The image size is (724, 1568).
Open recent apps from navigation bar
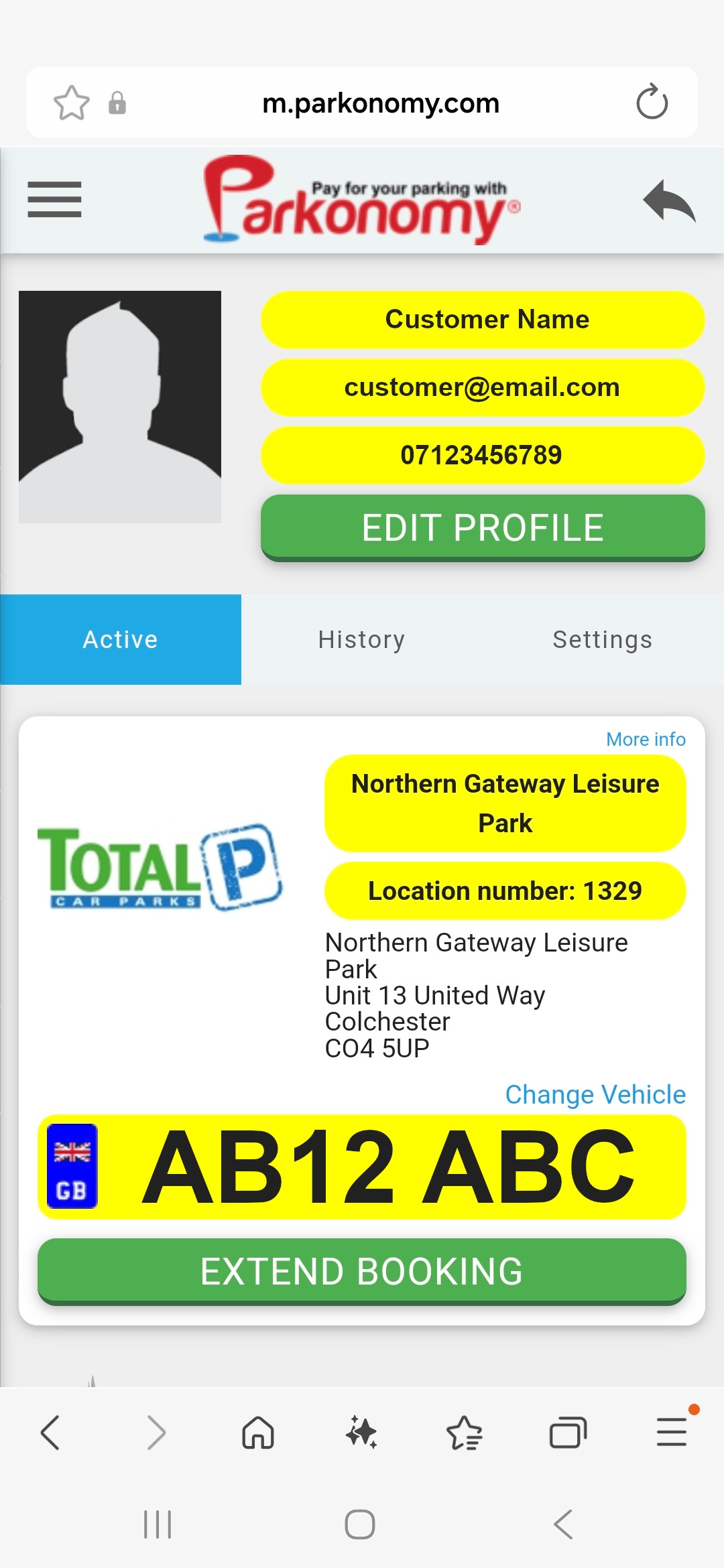click(158, 1524)
